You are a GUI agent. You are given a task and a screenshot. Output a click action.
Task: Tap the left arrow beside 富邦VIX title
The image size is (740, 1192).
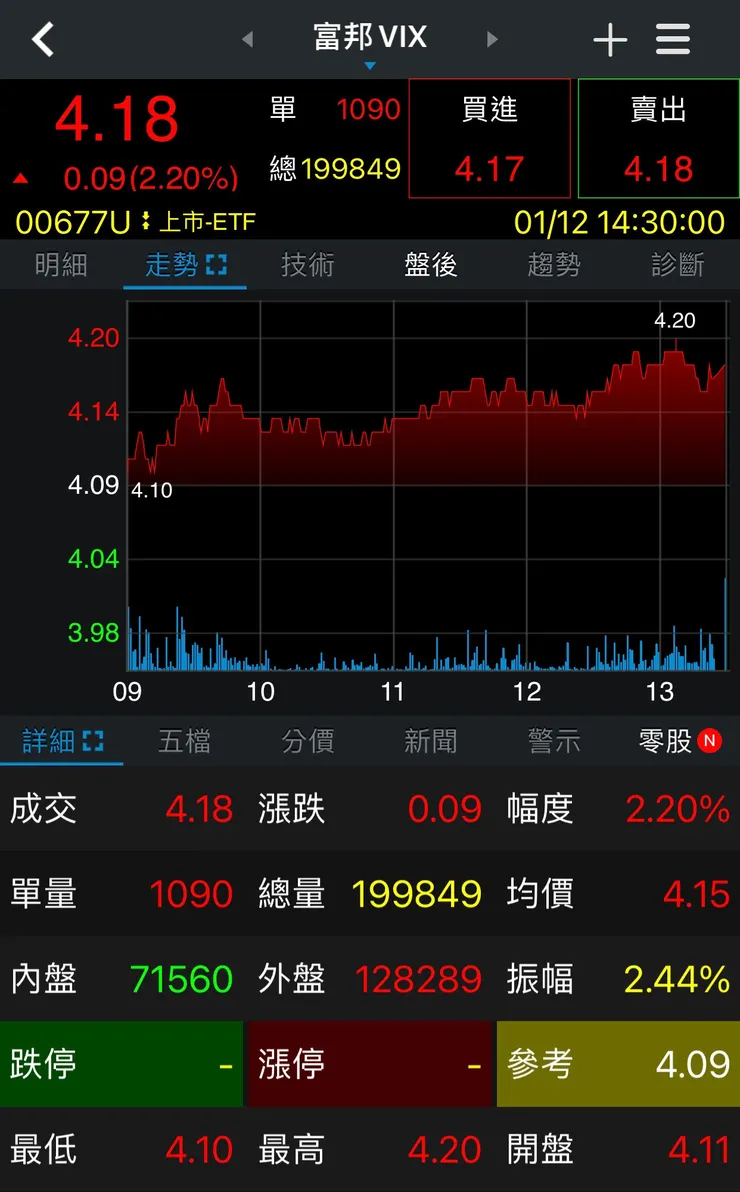[246, 38]
